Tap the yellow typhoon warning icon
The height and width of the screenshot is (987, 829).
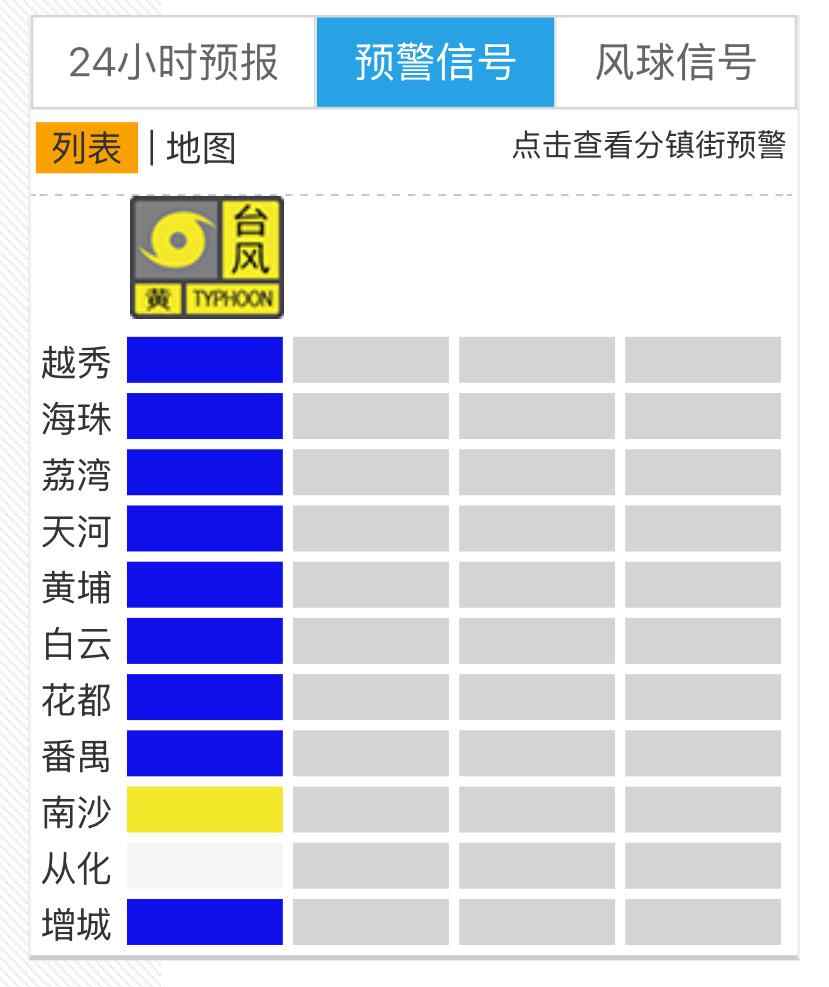207,257
